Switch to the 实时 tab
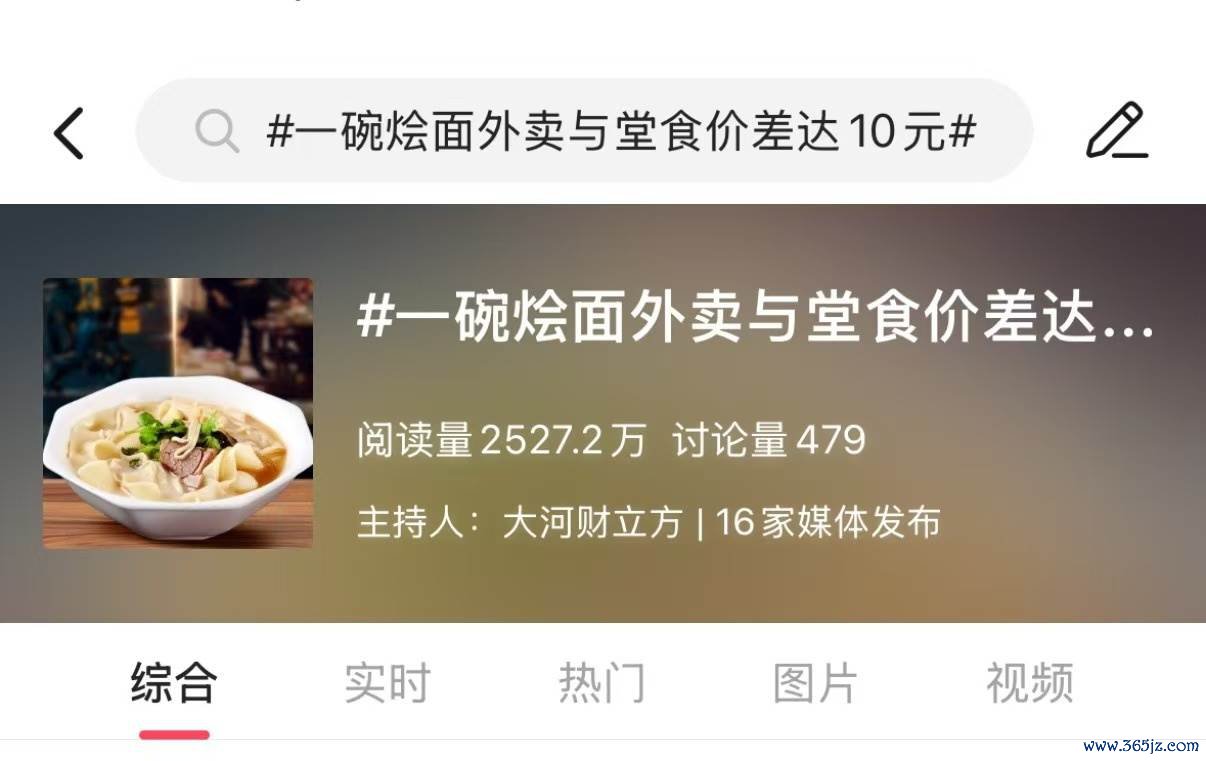 pyautogui.click(x=387, y=683)
